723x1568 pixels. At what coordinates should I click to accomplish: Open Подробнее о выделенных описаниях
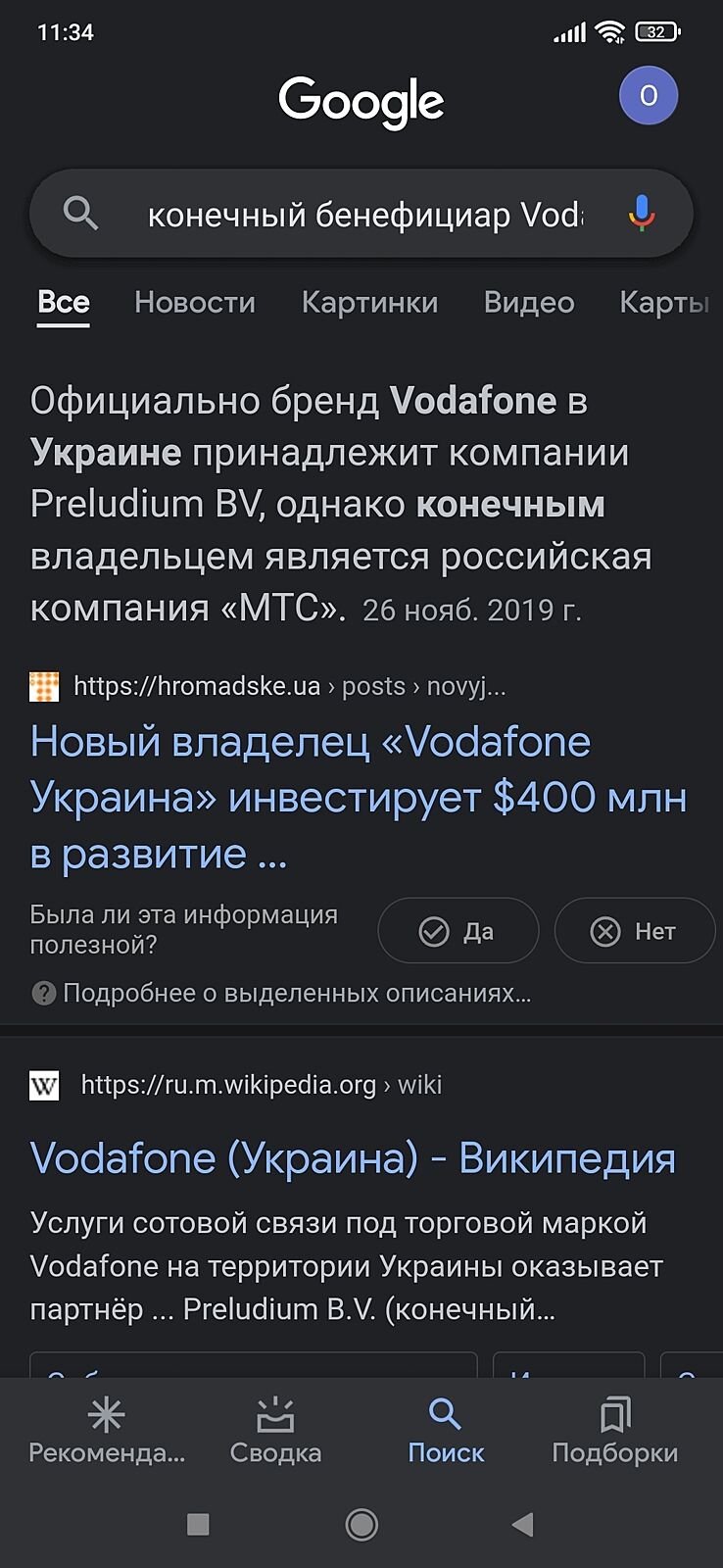click(x=294, y=993)
